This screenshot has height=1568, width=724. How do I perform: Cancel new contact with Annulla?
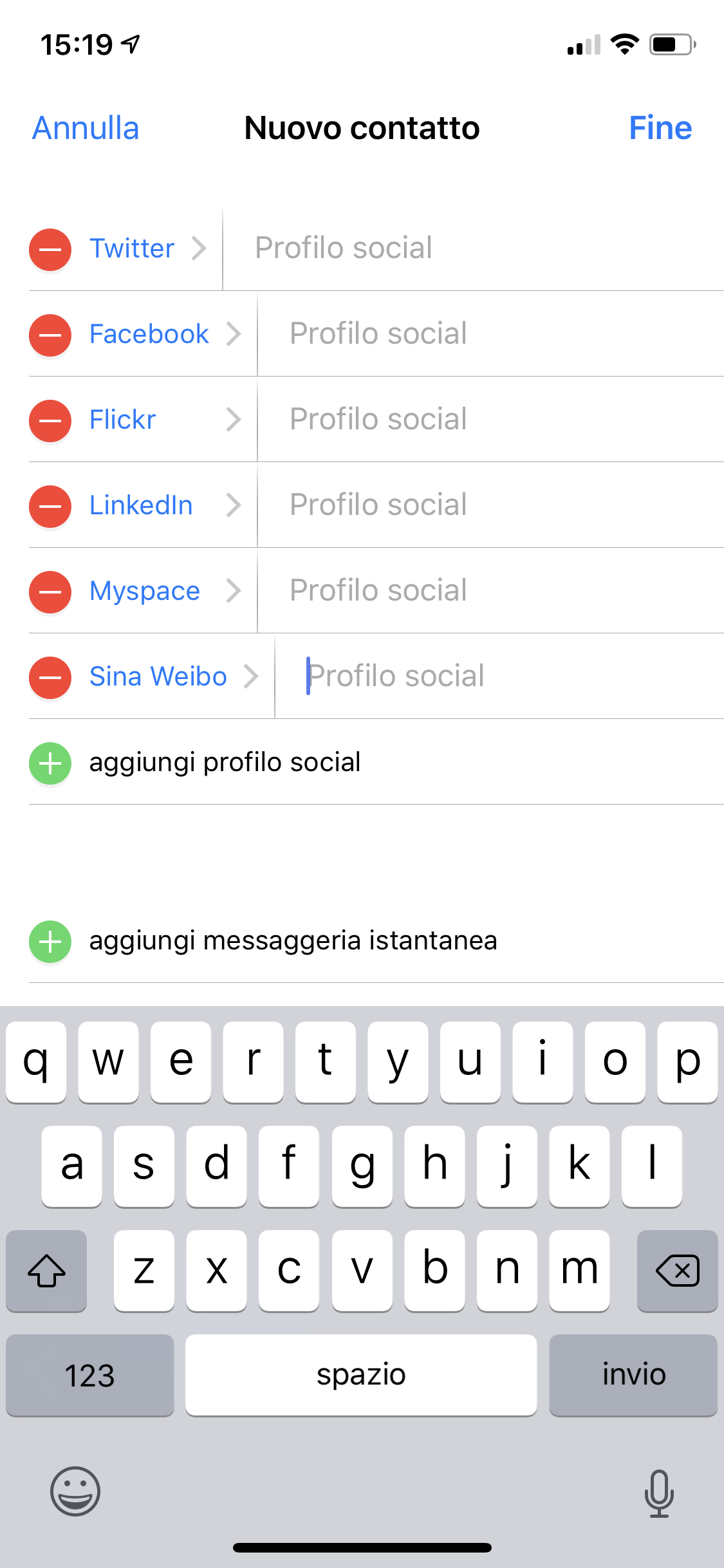[86, 128]
